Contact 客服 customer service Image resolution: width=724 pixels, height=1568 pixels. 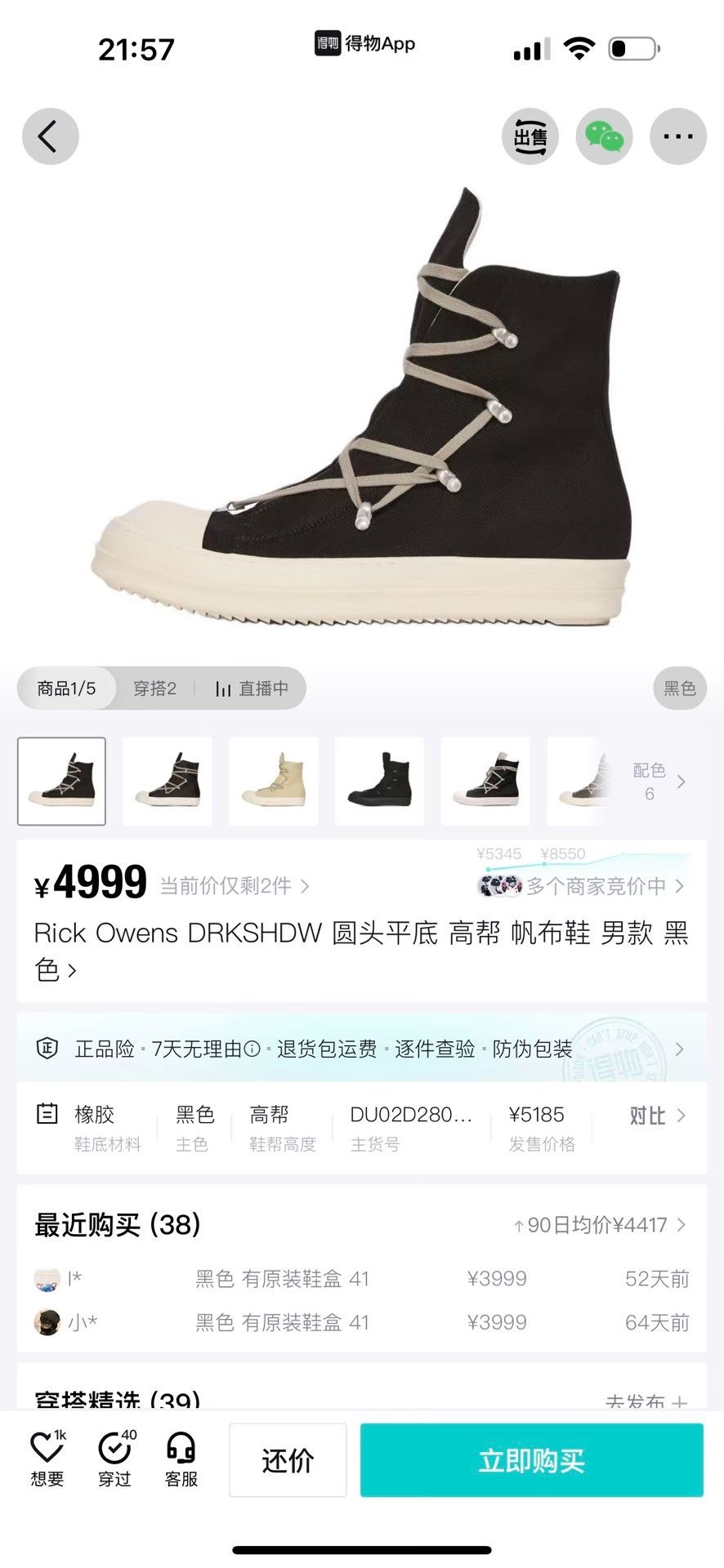pos(181,1459)
